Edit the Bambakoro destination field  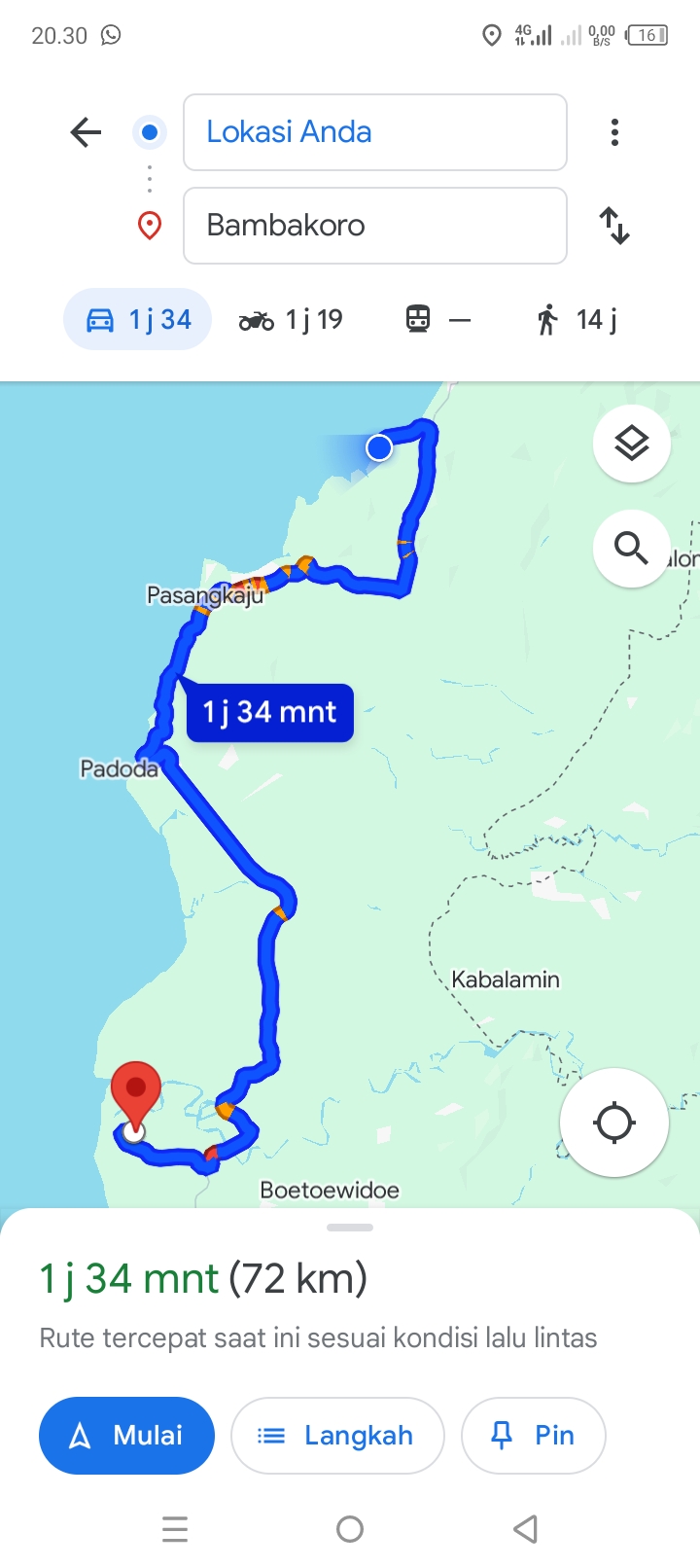coord(375,226)
